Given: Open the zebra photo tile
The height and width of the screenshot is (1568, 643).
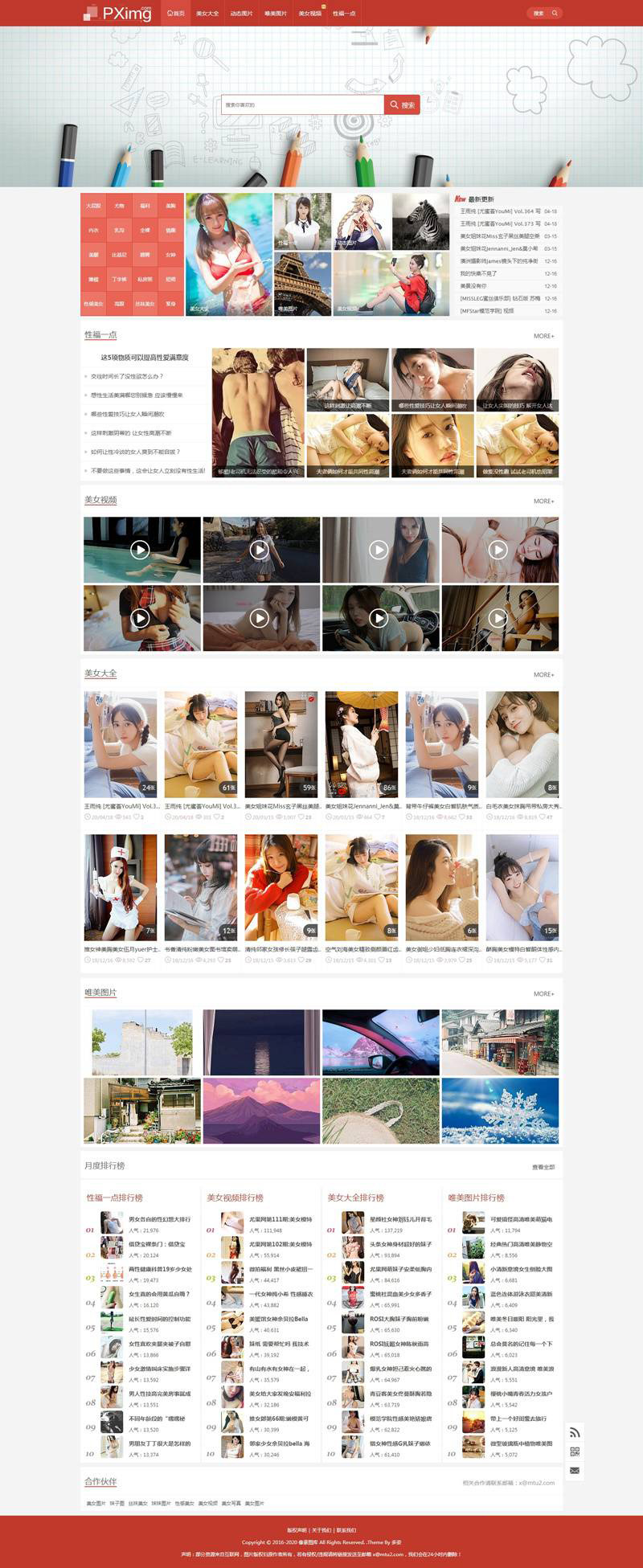Looking at the screenshot, I should tap(420, 220).
